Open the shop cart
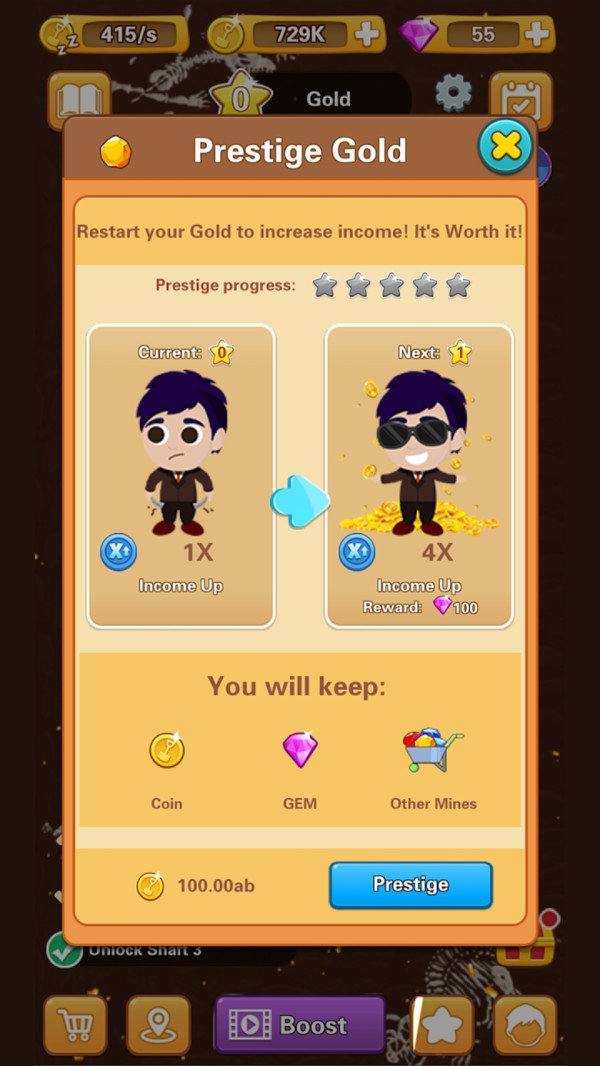 tap(75, 1025)
